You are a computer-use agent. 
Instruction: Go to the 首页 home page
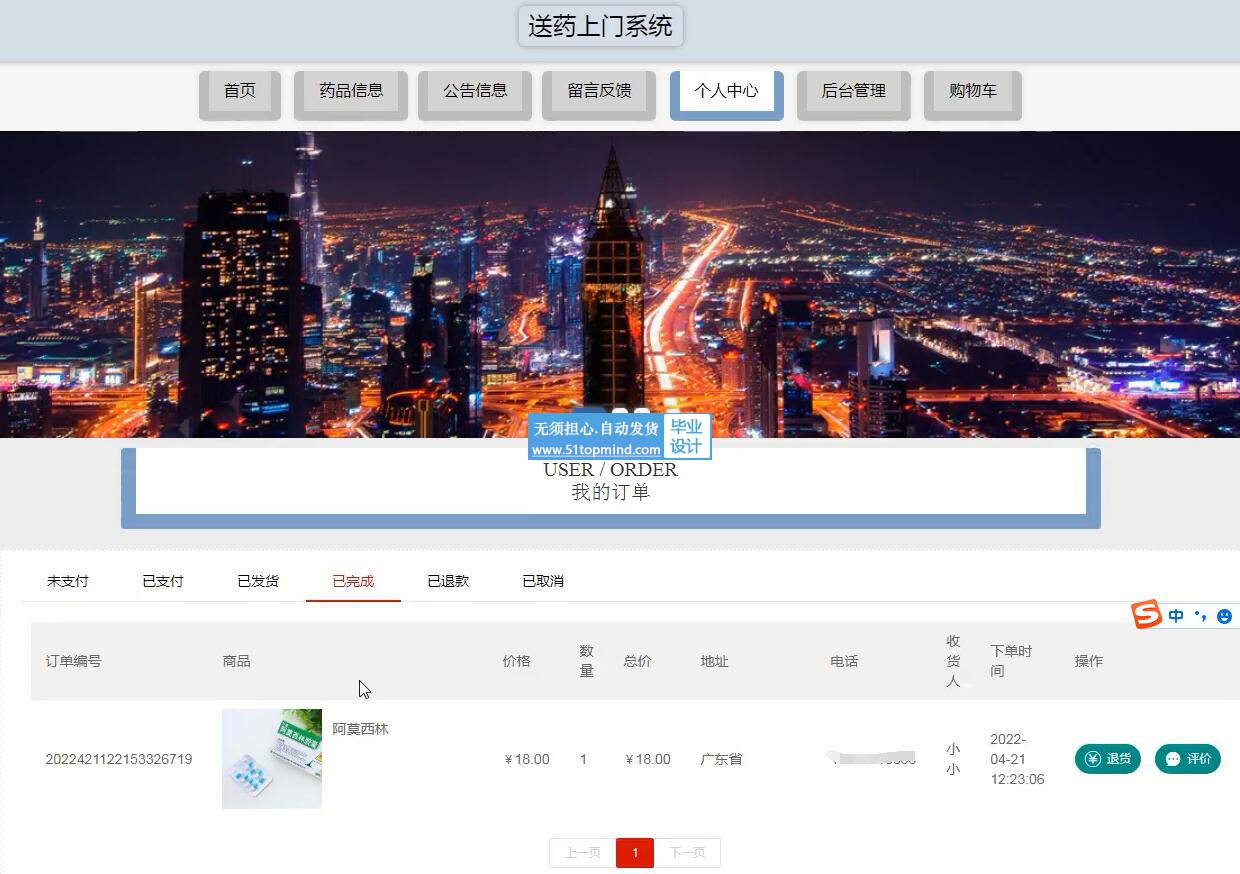pos(239,91)
